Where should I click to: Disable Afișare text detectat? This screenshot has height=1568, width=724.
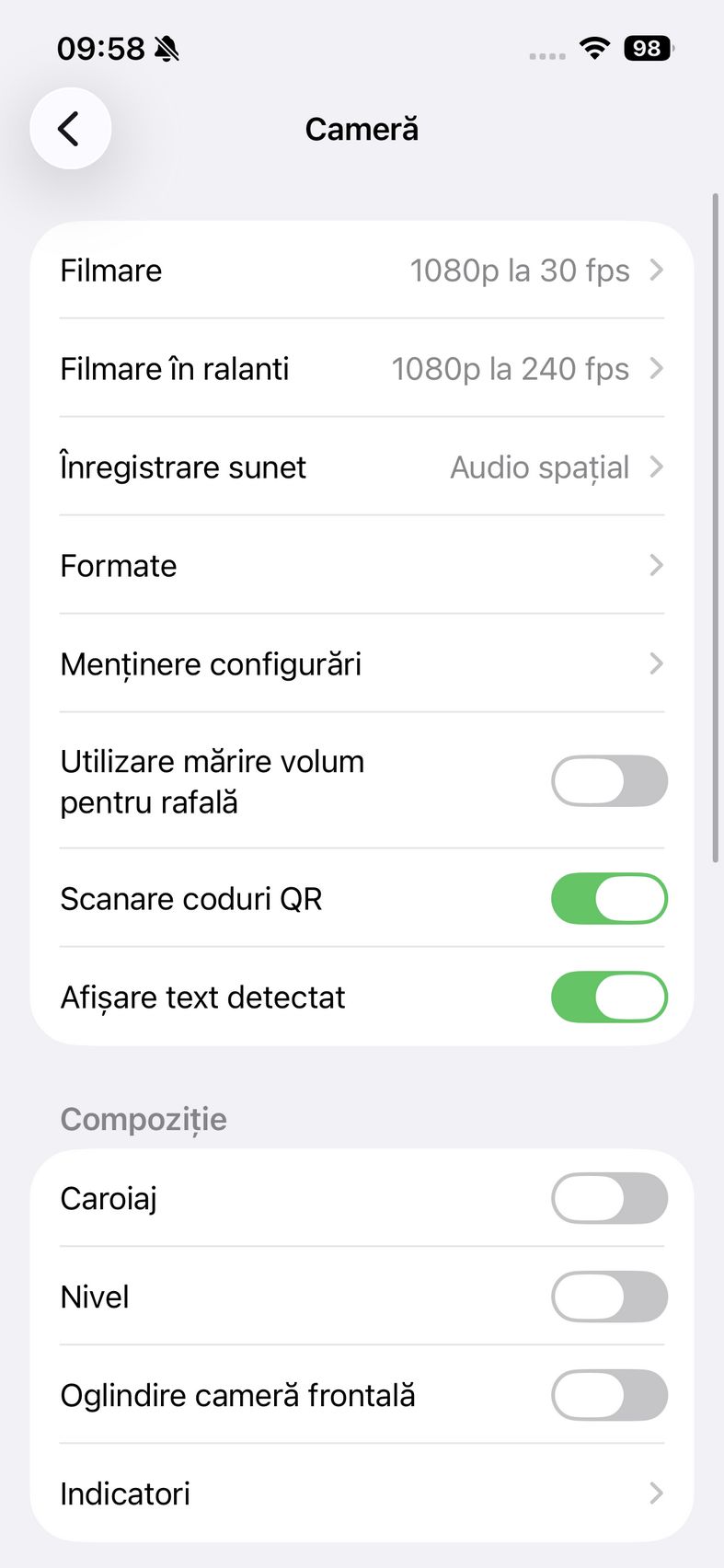(609, 997)
